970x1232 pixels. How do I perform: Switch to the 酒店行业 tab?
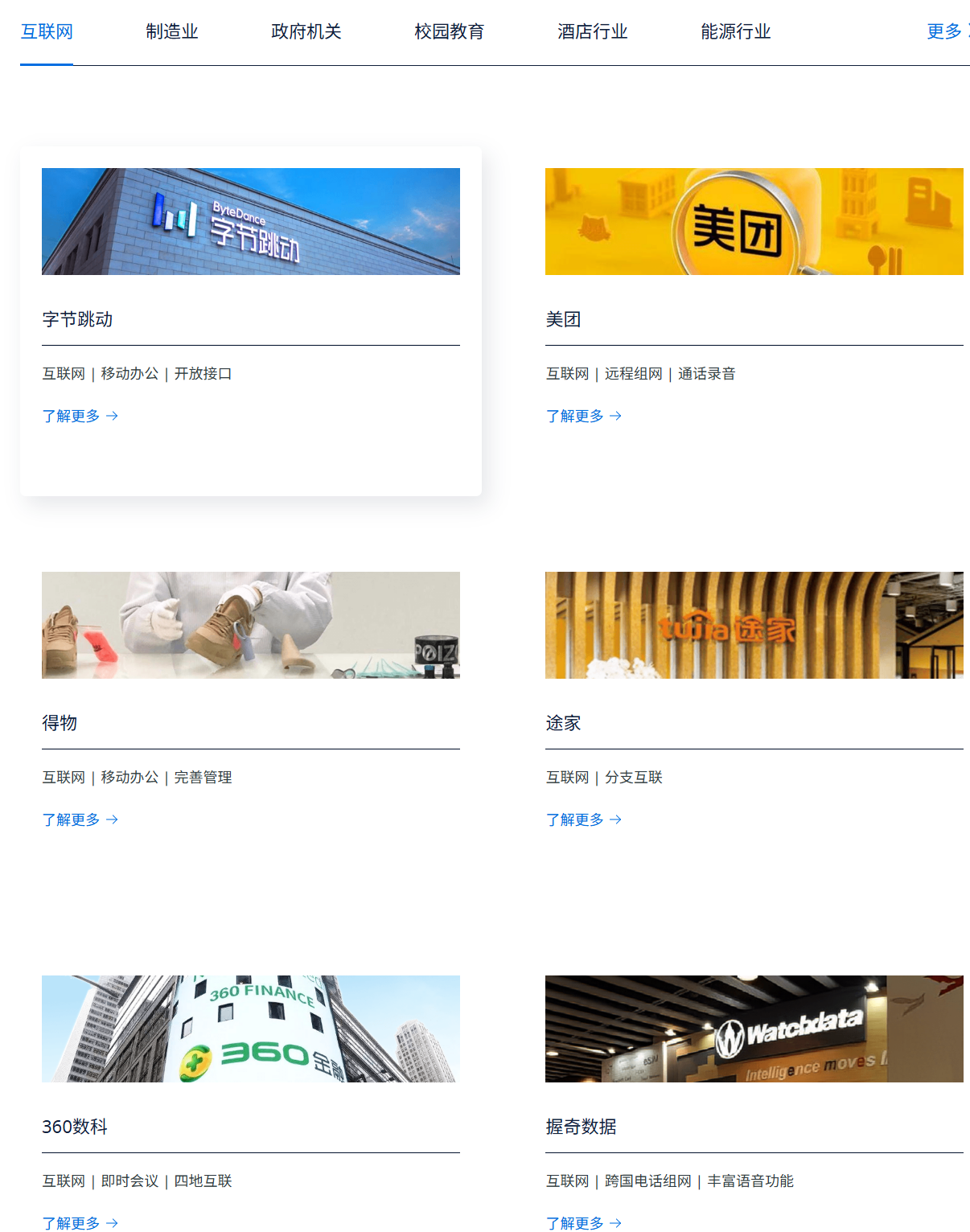[592, 31]
